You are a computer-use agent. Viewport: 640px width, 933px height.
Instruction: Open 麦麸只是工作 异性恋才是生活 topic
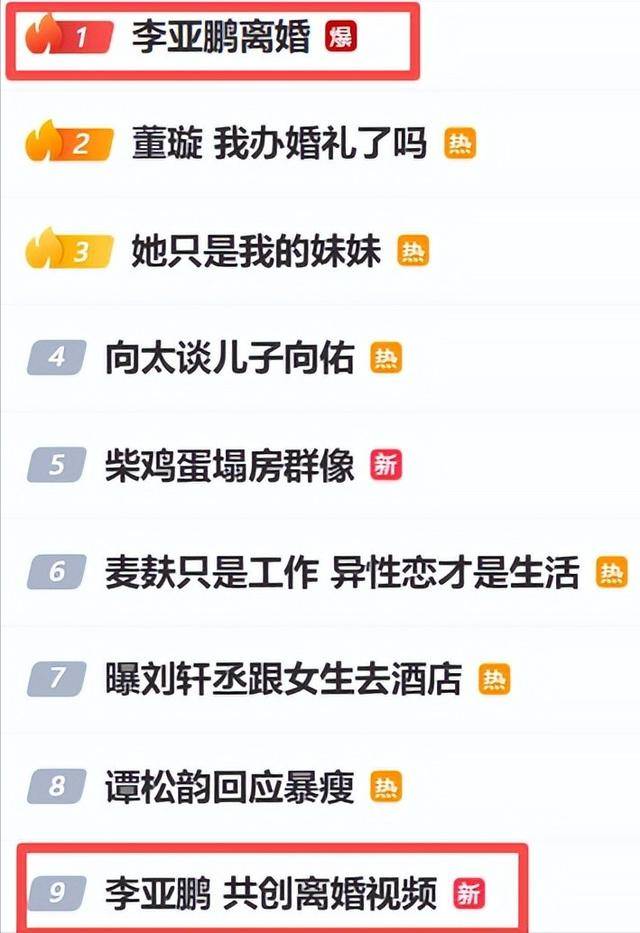coord(342,572)
